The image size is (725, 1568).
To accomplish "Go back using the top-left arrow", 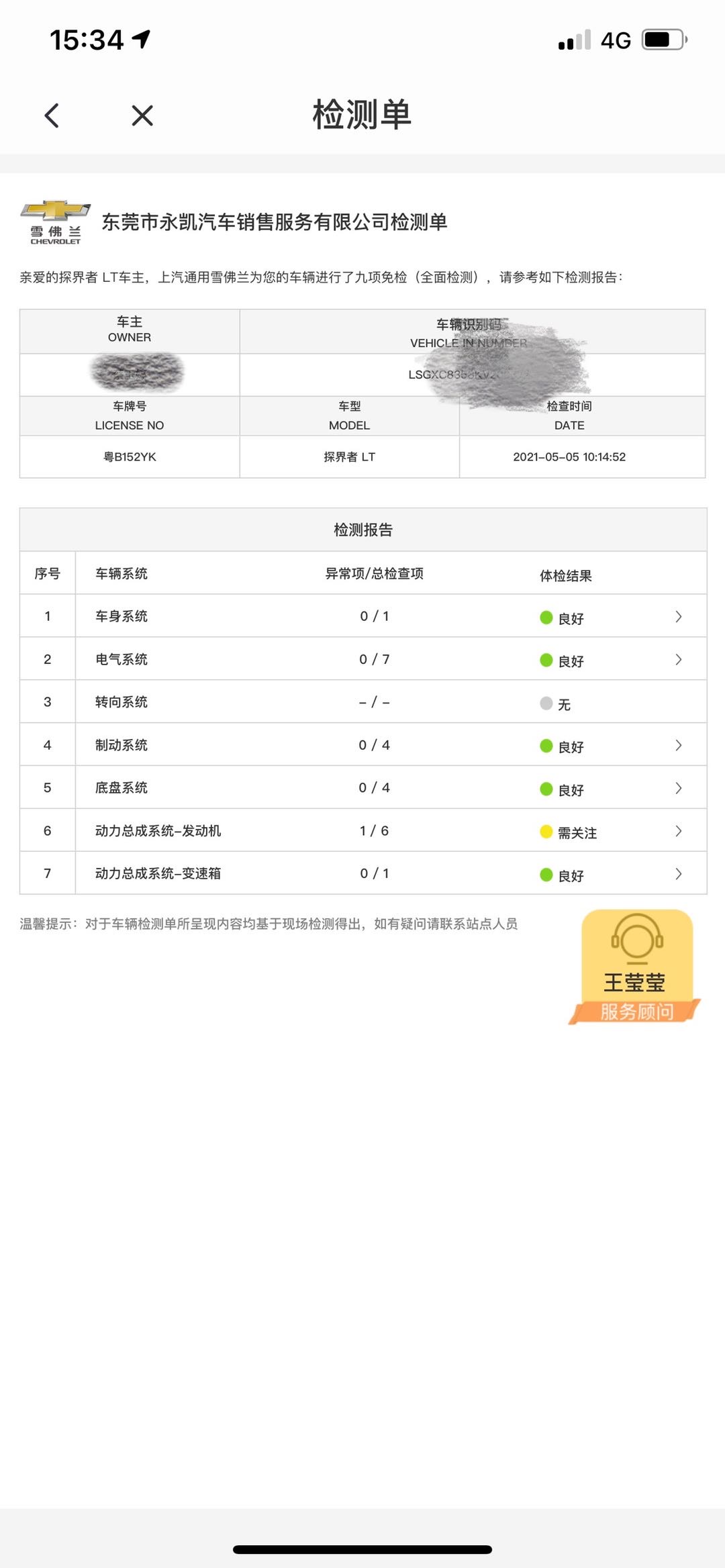I will click(x=52, y=115).
